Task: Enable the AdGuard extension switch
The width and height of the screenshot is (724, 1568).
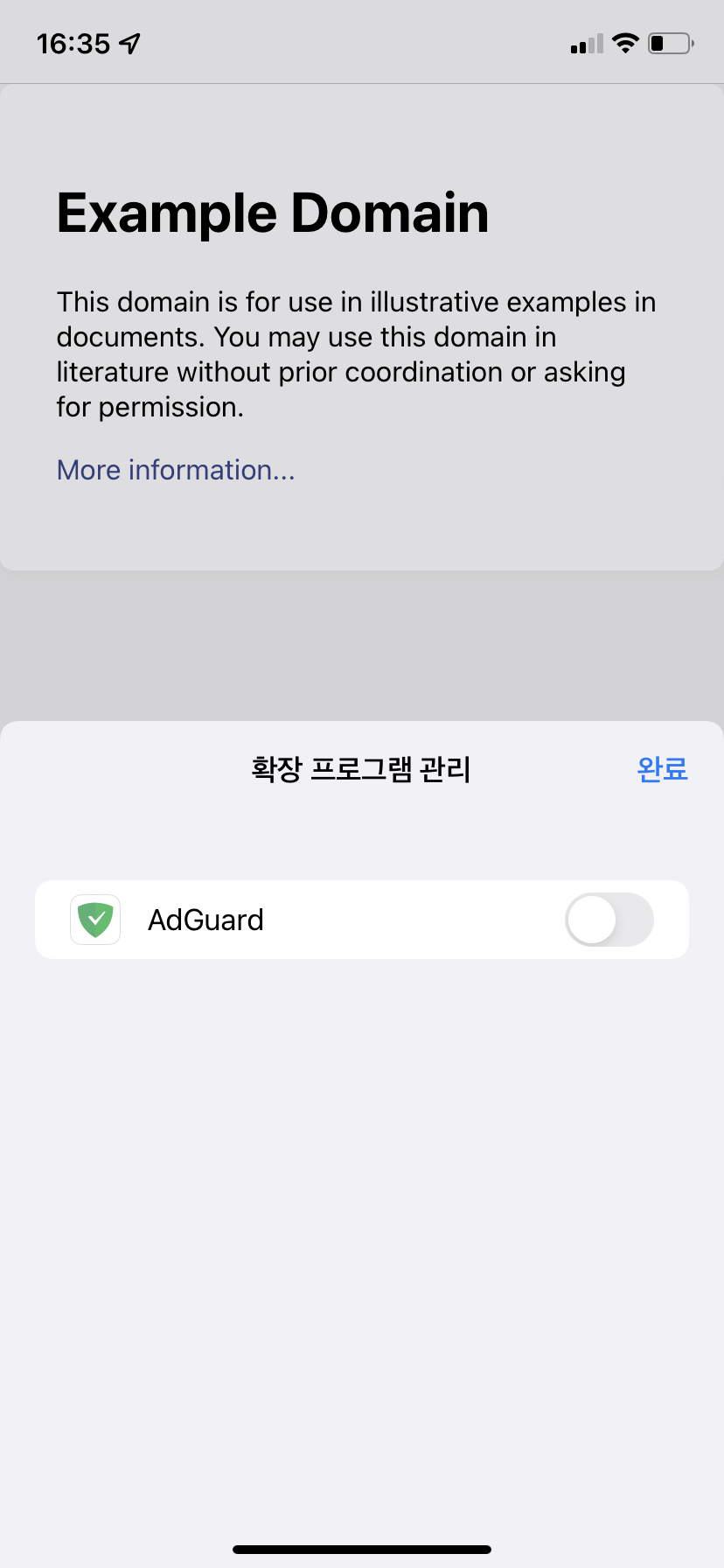Action: pyautogui.click(x=609, y=920)
